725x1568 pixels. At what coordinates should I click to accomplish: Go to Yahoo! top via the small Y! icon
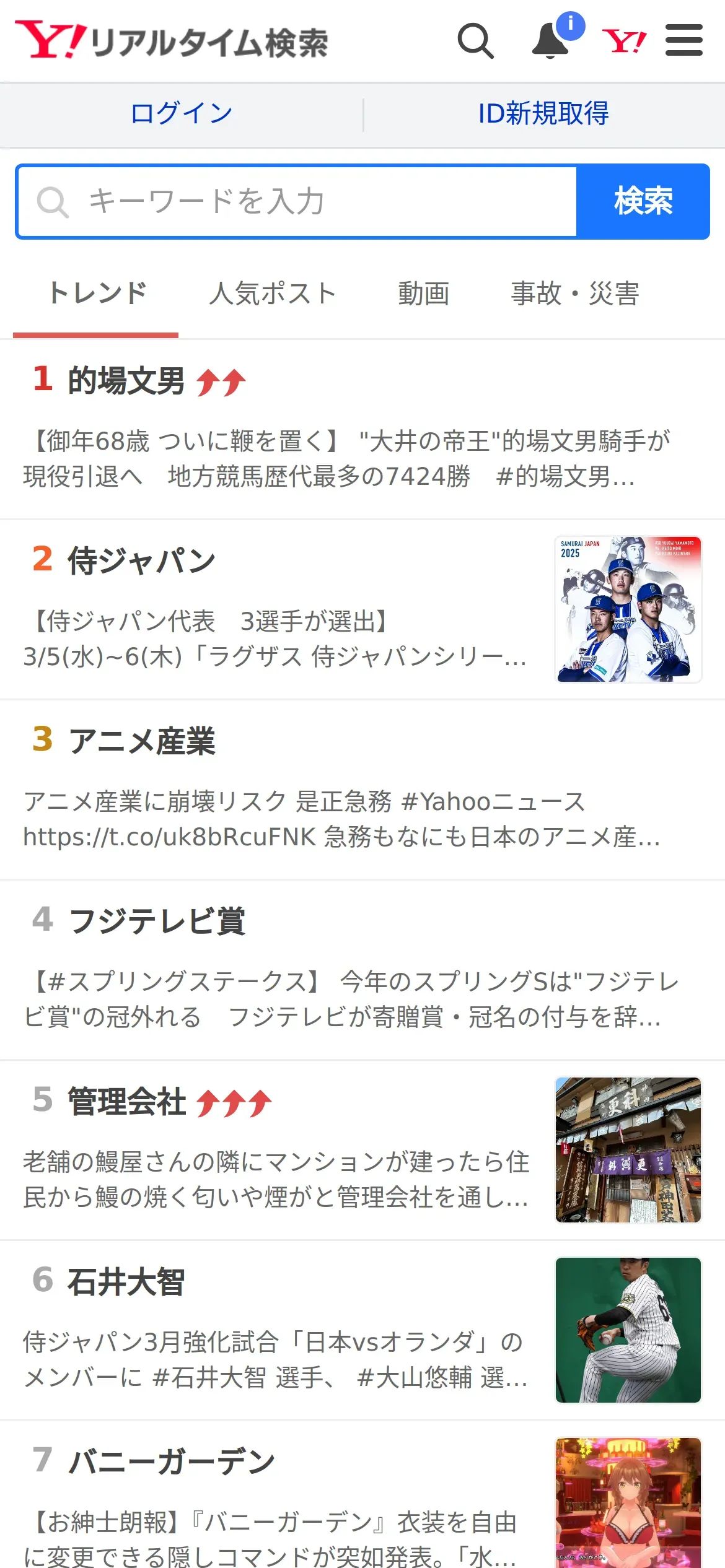pyautogui.click(x=624, y=41)
